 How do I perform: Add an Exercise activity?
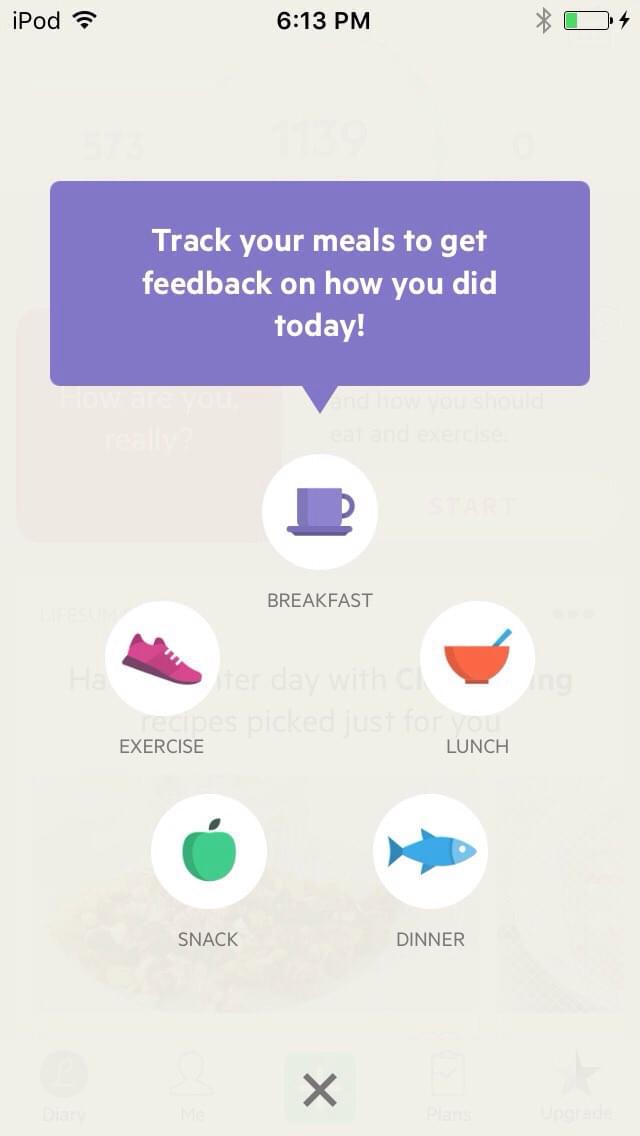click(162, 659)
